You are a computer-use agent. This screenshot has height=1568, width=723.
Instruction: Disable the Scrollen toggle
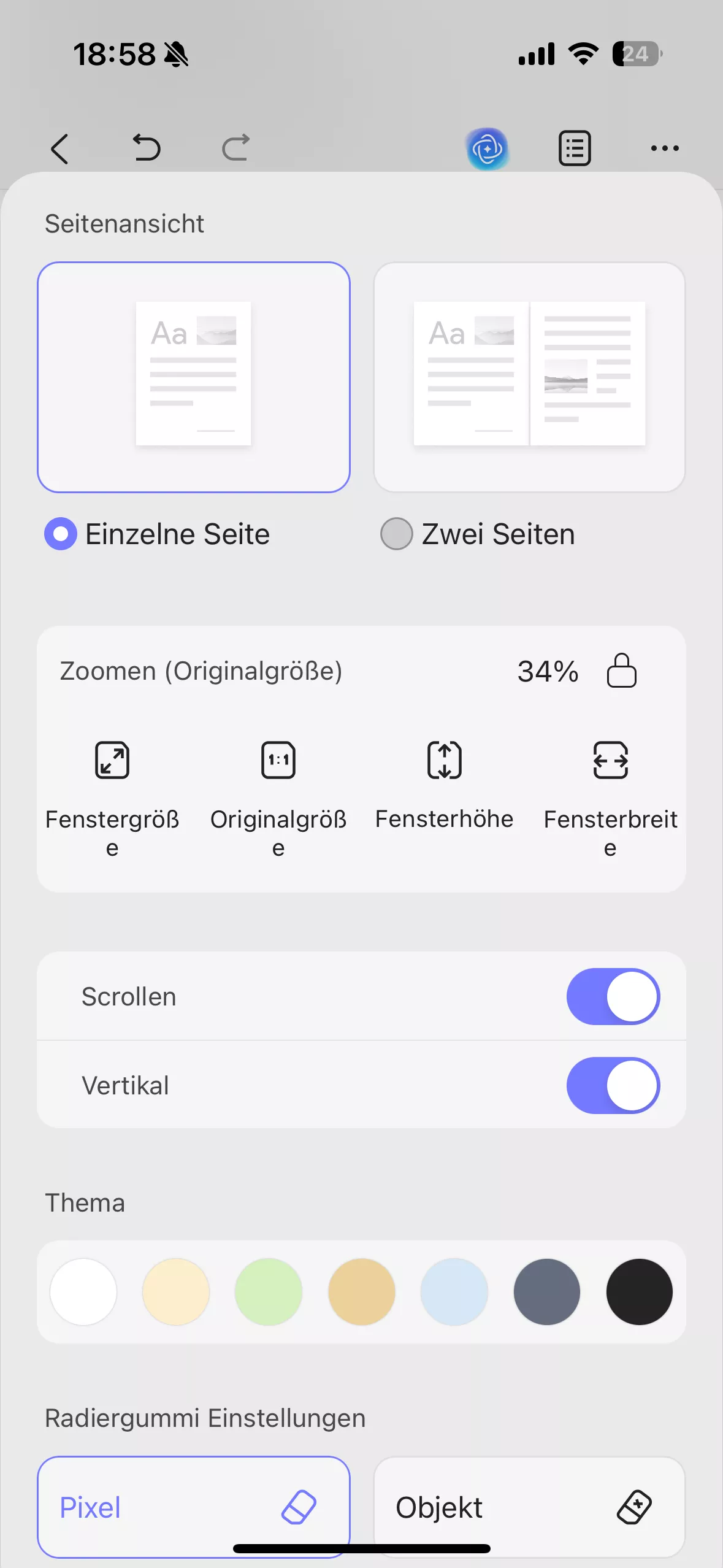[613, 996]
